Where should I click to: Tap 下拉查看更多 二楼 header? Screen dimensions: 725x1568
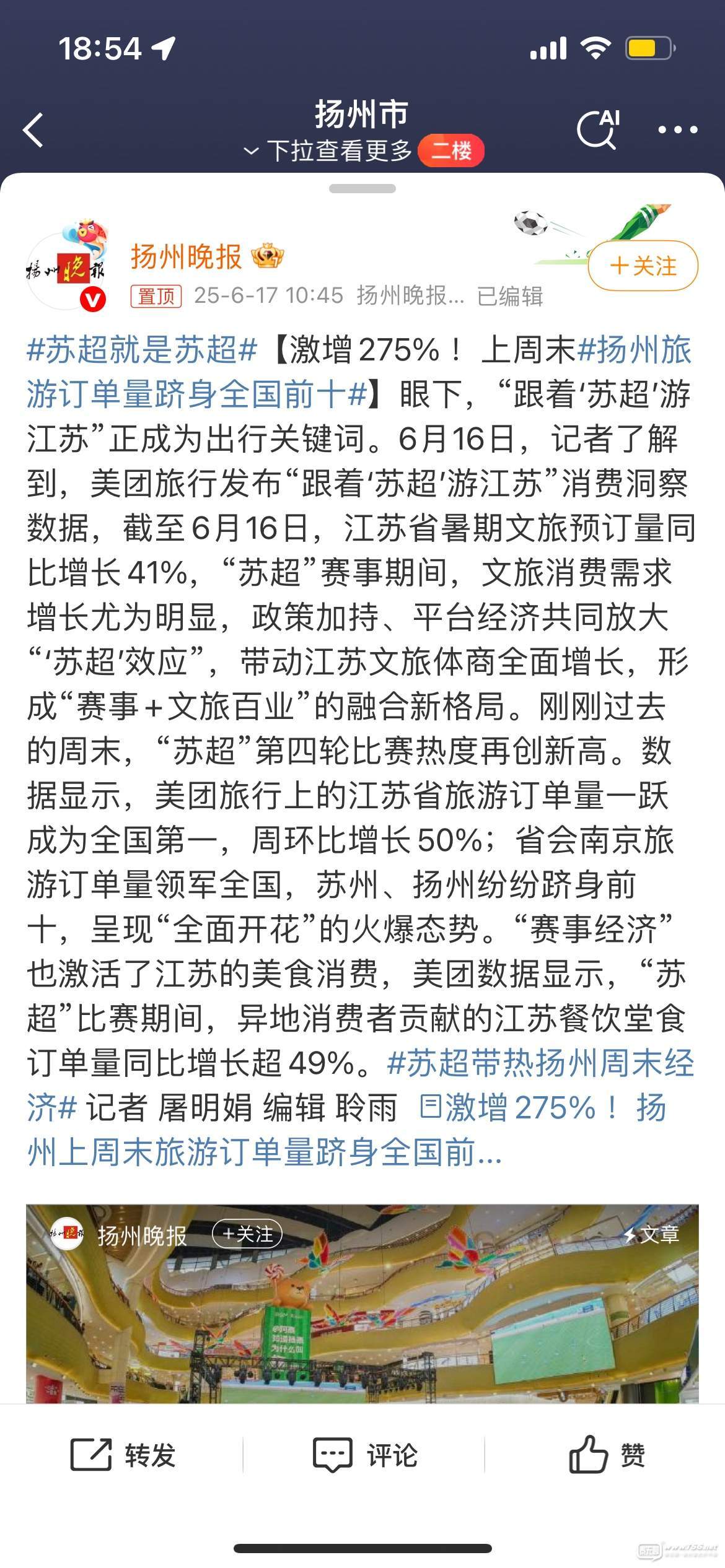click(x=362, y=150)
